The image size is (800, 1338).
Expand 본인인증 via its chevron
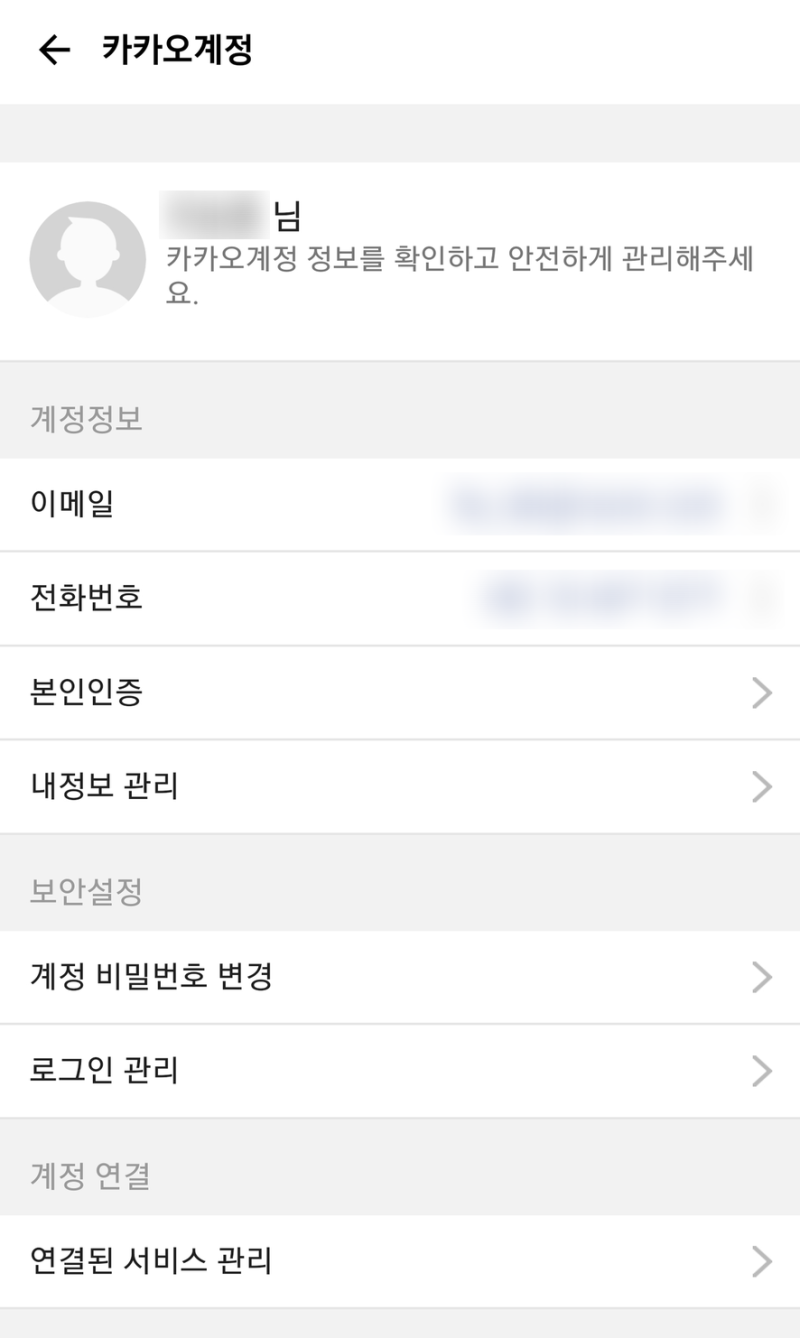pyautogui.click(x=764, y=693)
